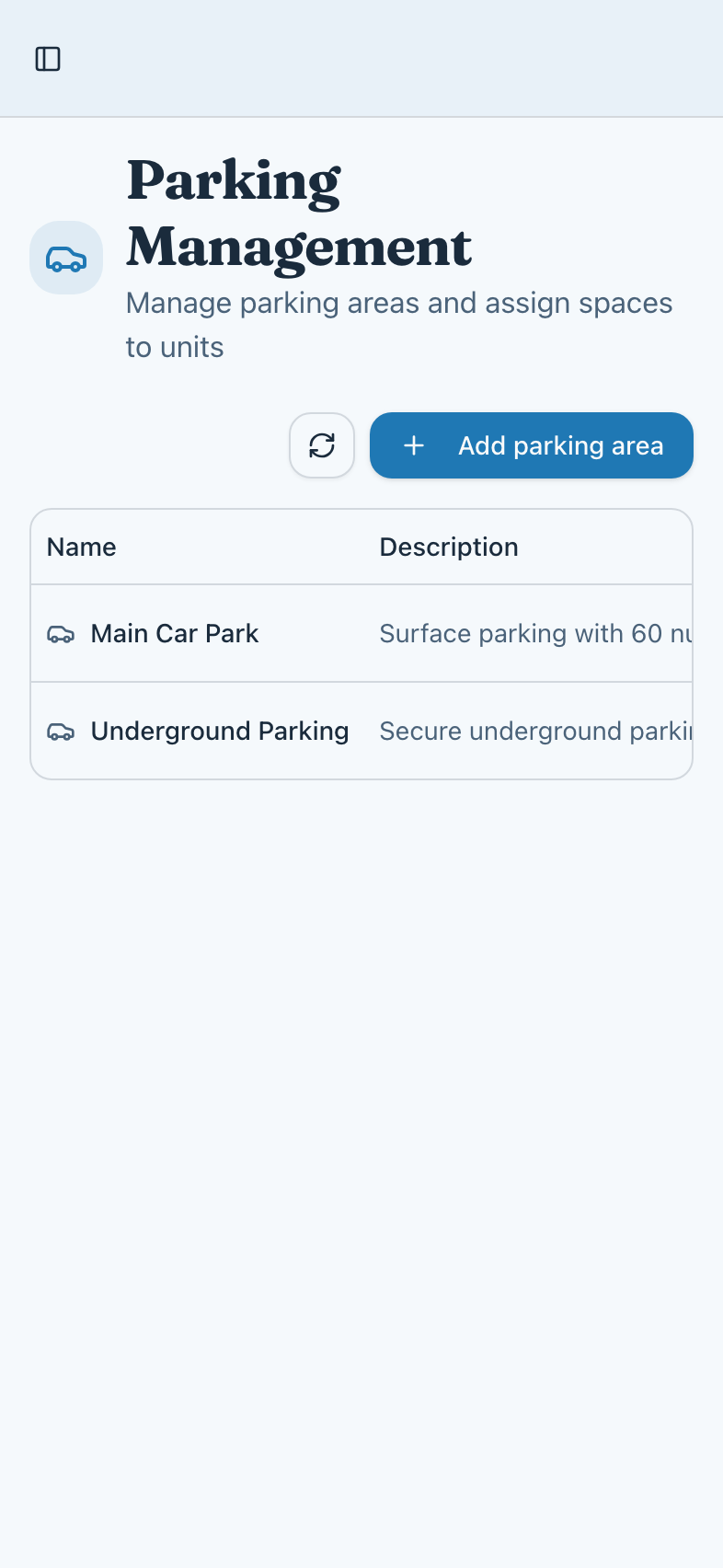Click the Add parking area label

point(559,445)
